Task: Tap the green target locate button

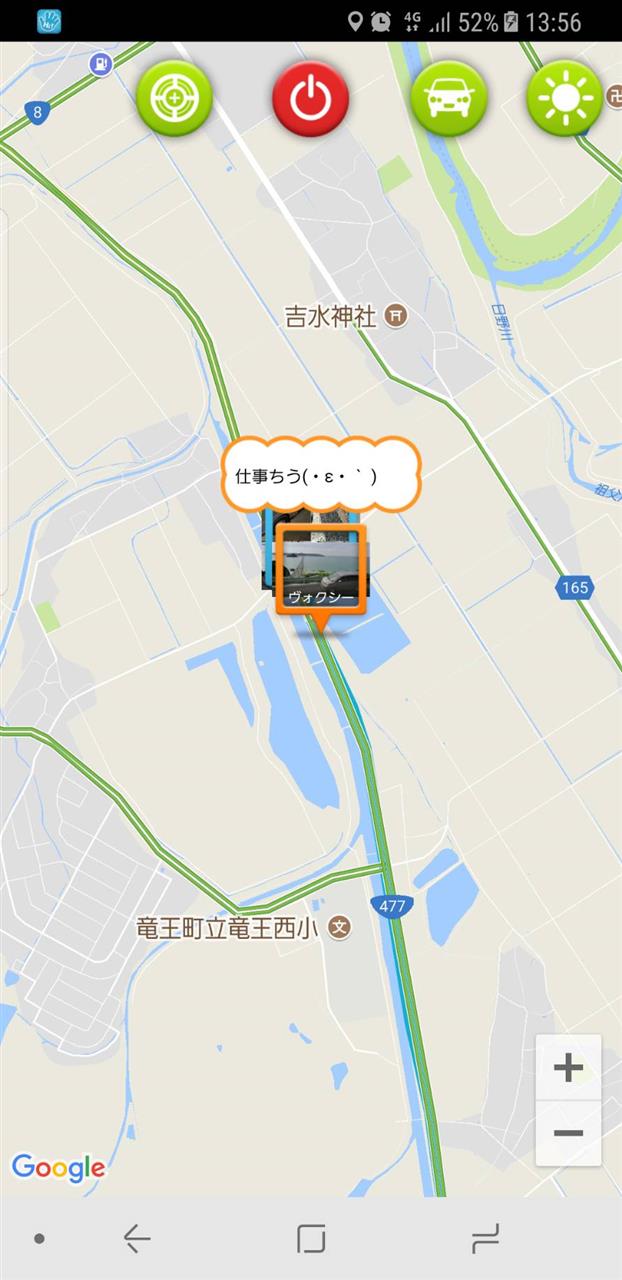Action: 174,98
